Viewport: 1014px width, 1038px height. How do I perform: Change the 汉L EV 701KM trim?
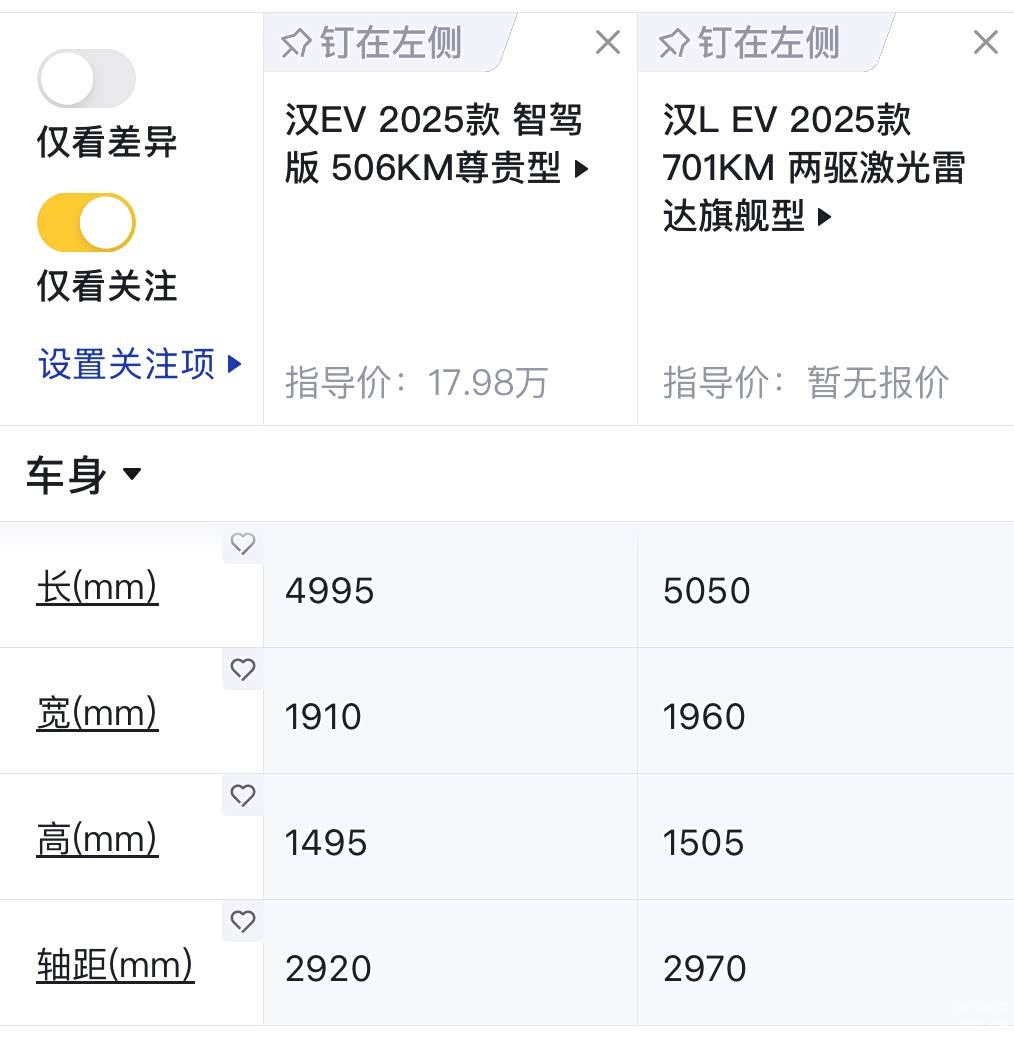pos(813,168)
